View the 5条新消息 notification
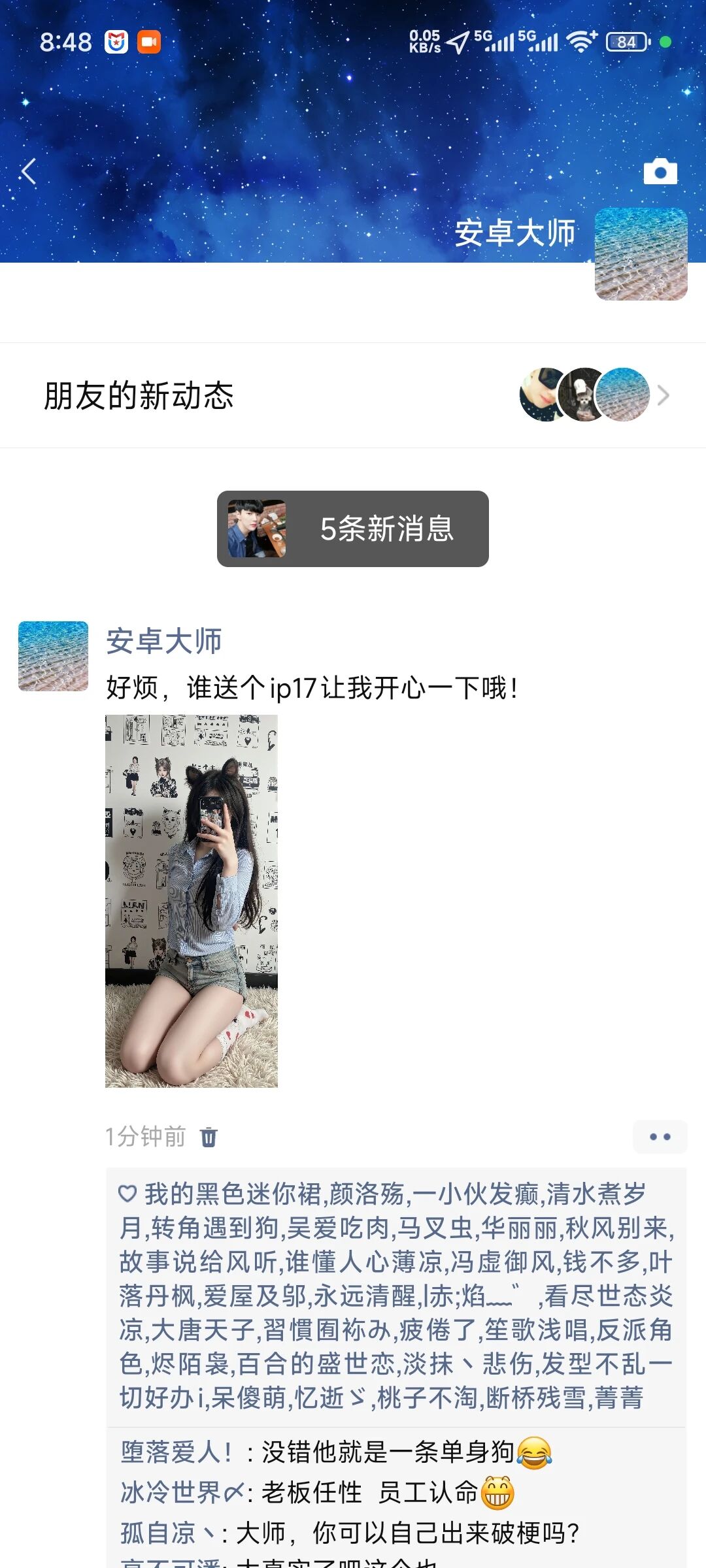706x1568 pixels. (x=353, y=529)
